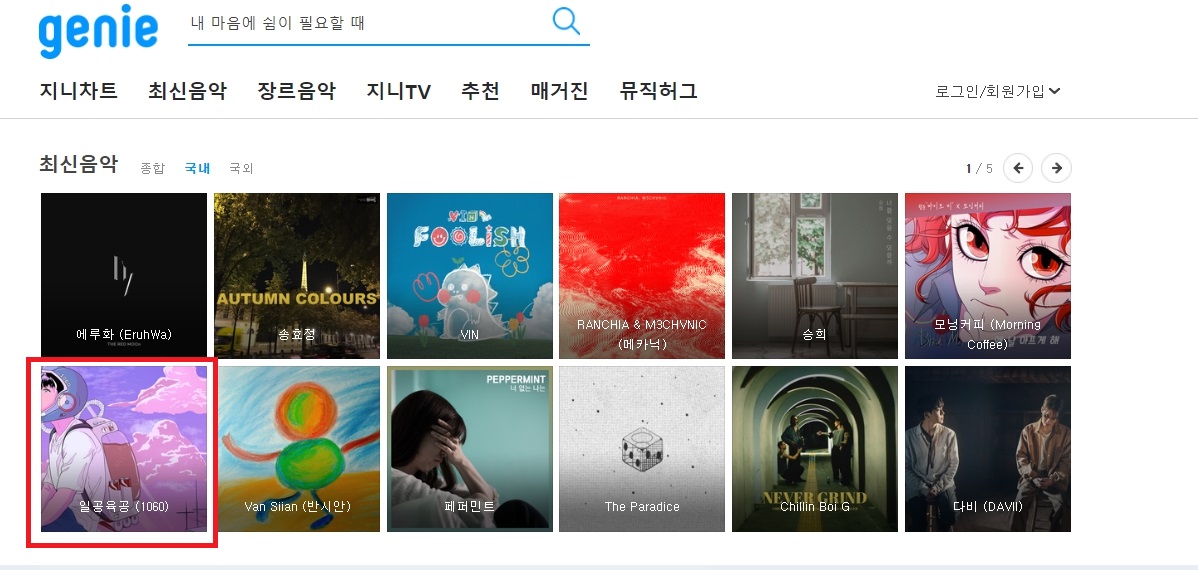The image size is (1198, 570).
Task: Open 뮤직허그 section
Action: (658, 91)
